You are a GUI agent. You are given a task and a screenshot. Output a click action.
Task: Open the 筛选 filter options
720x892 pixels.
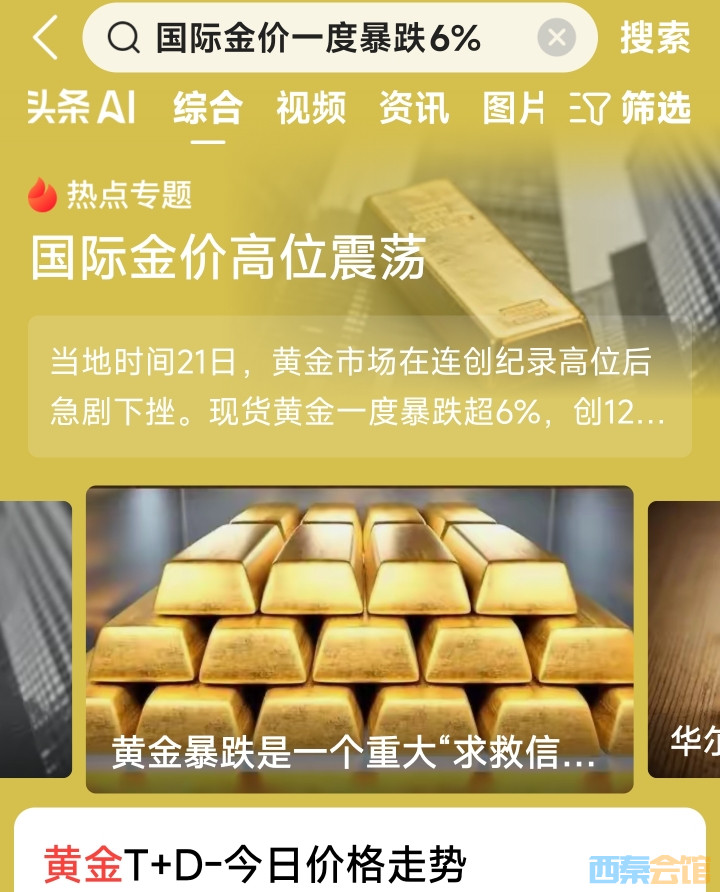point(634,107)
